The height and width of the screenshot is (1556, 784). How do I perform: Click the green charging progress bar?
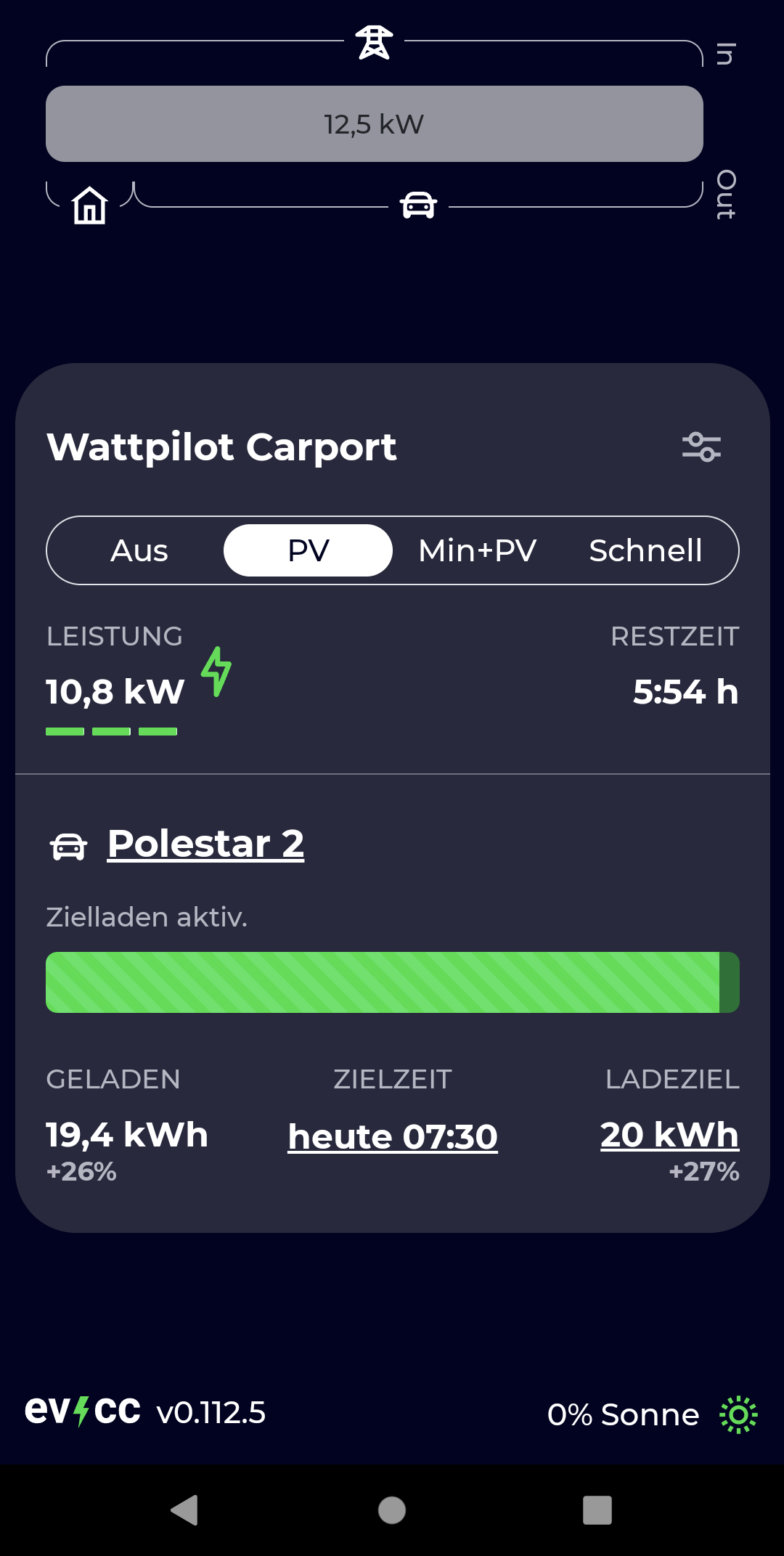(392, 980)
